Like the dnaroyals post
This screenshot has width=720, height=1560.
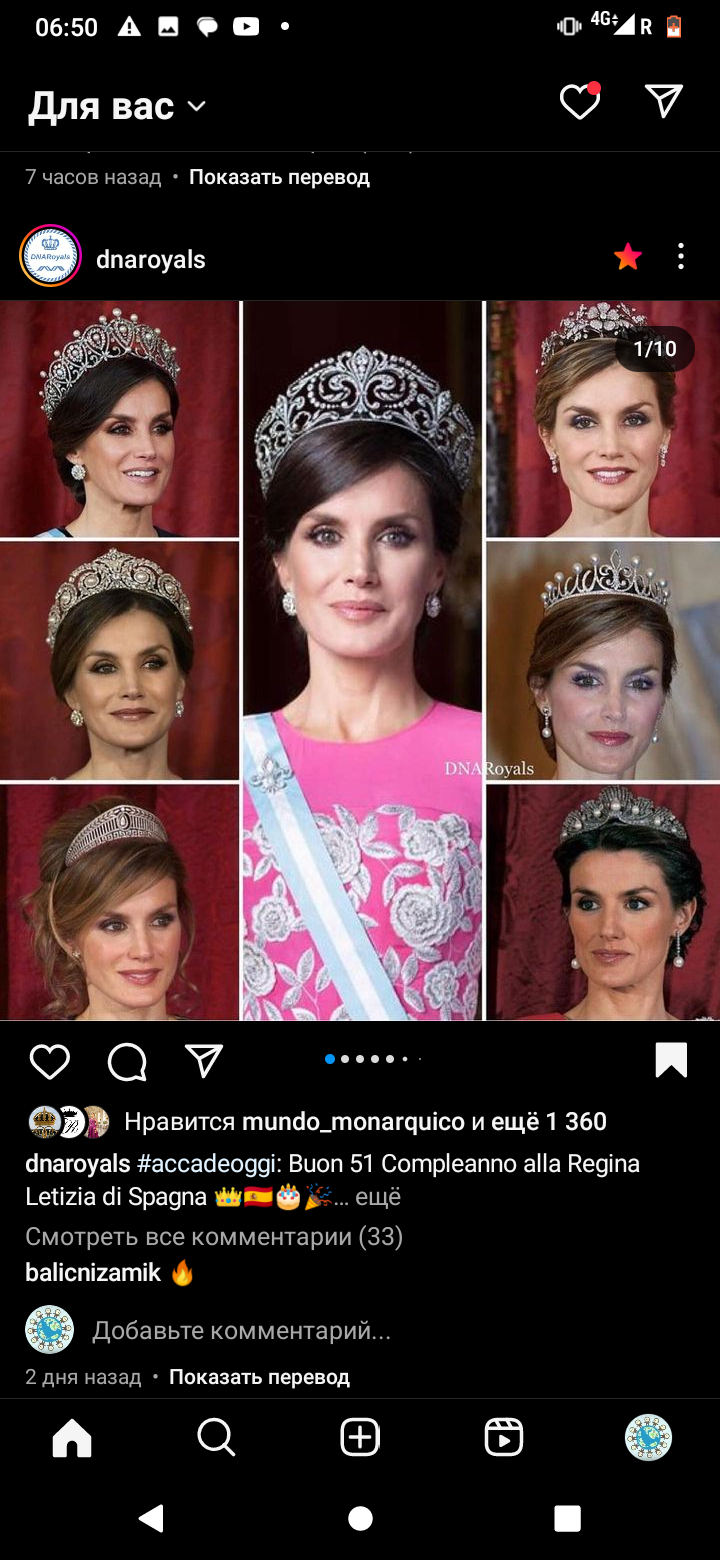[x=49, y=1061]
